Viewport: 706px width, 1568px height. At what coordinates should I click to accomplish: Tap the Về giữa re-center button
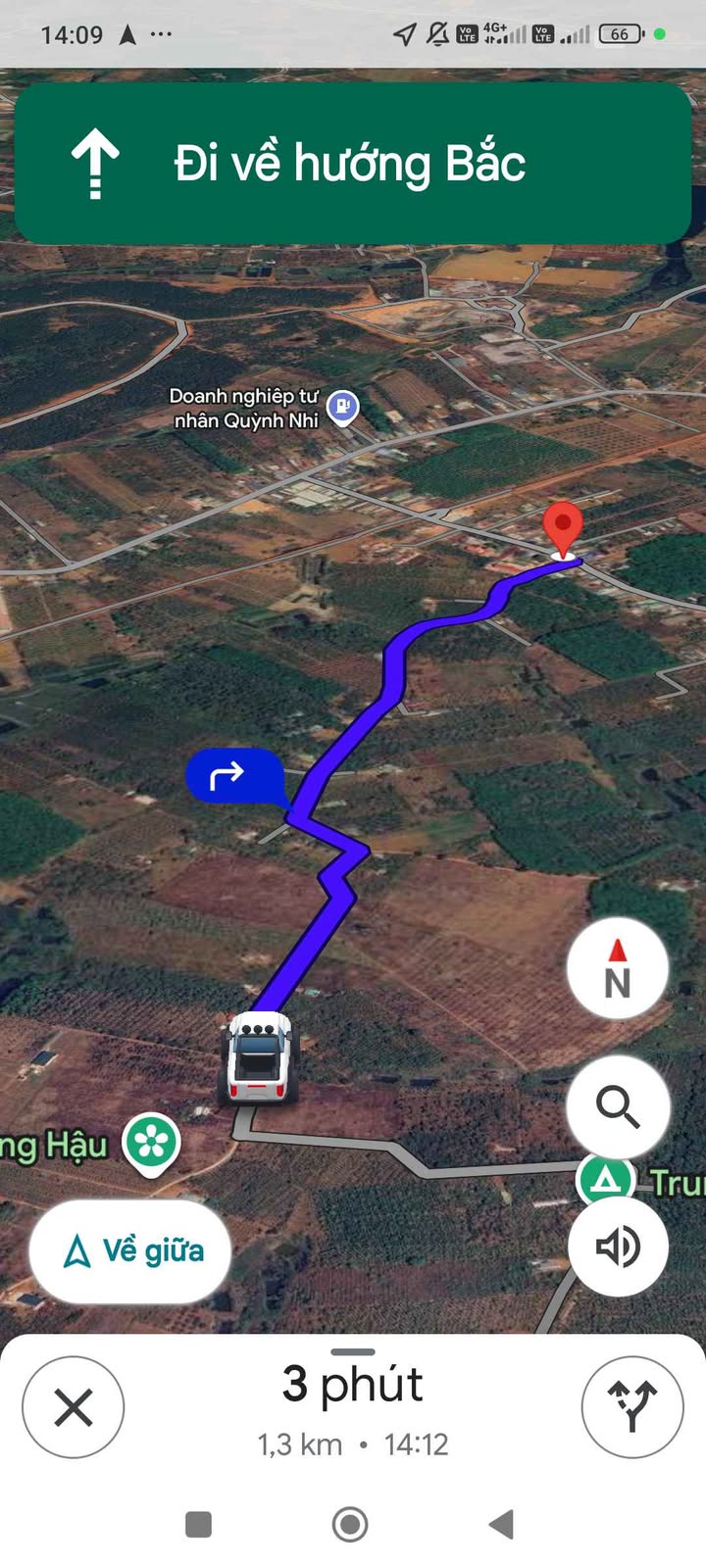coord(131,1251)
